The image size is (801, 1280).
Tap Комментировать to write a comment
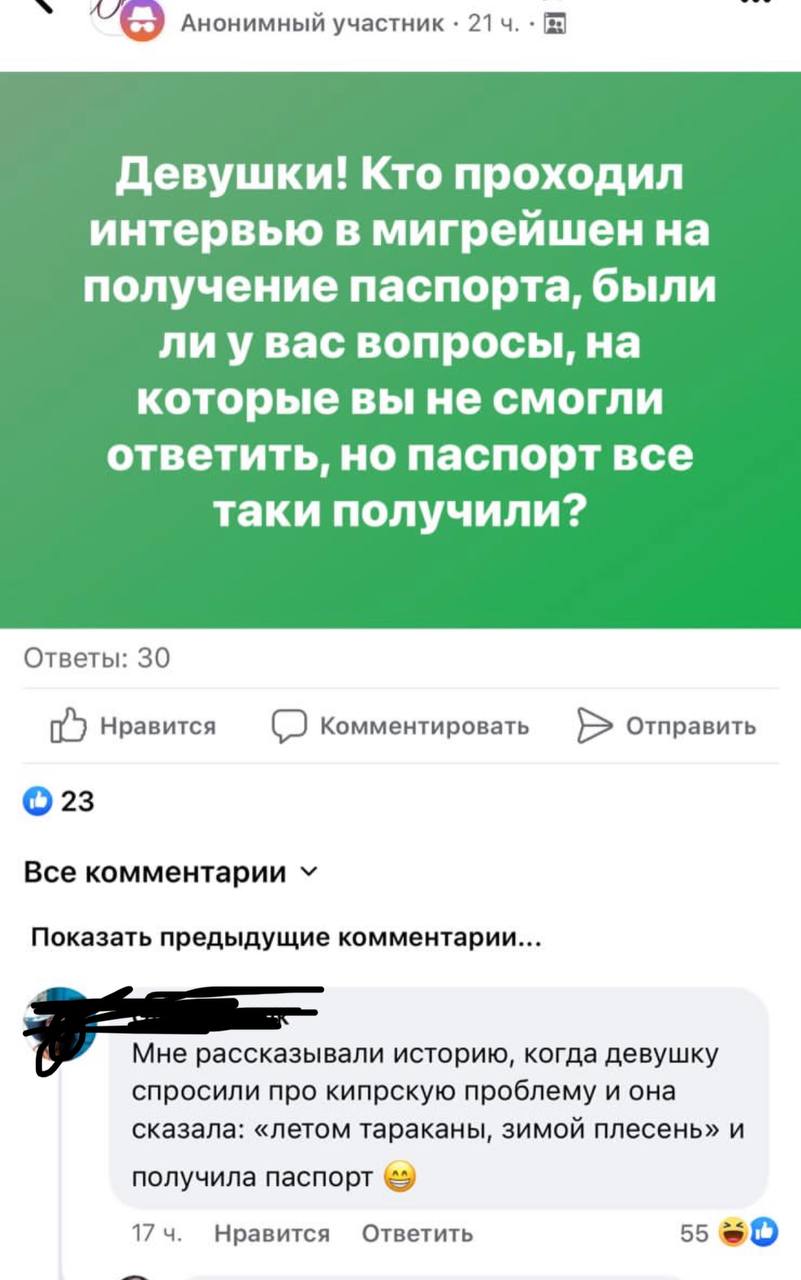(400, 726)
